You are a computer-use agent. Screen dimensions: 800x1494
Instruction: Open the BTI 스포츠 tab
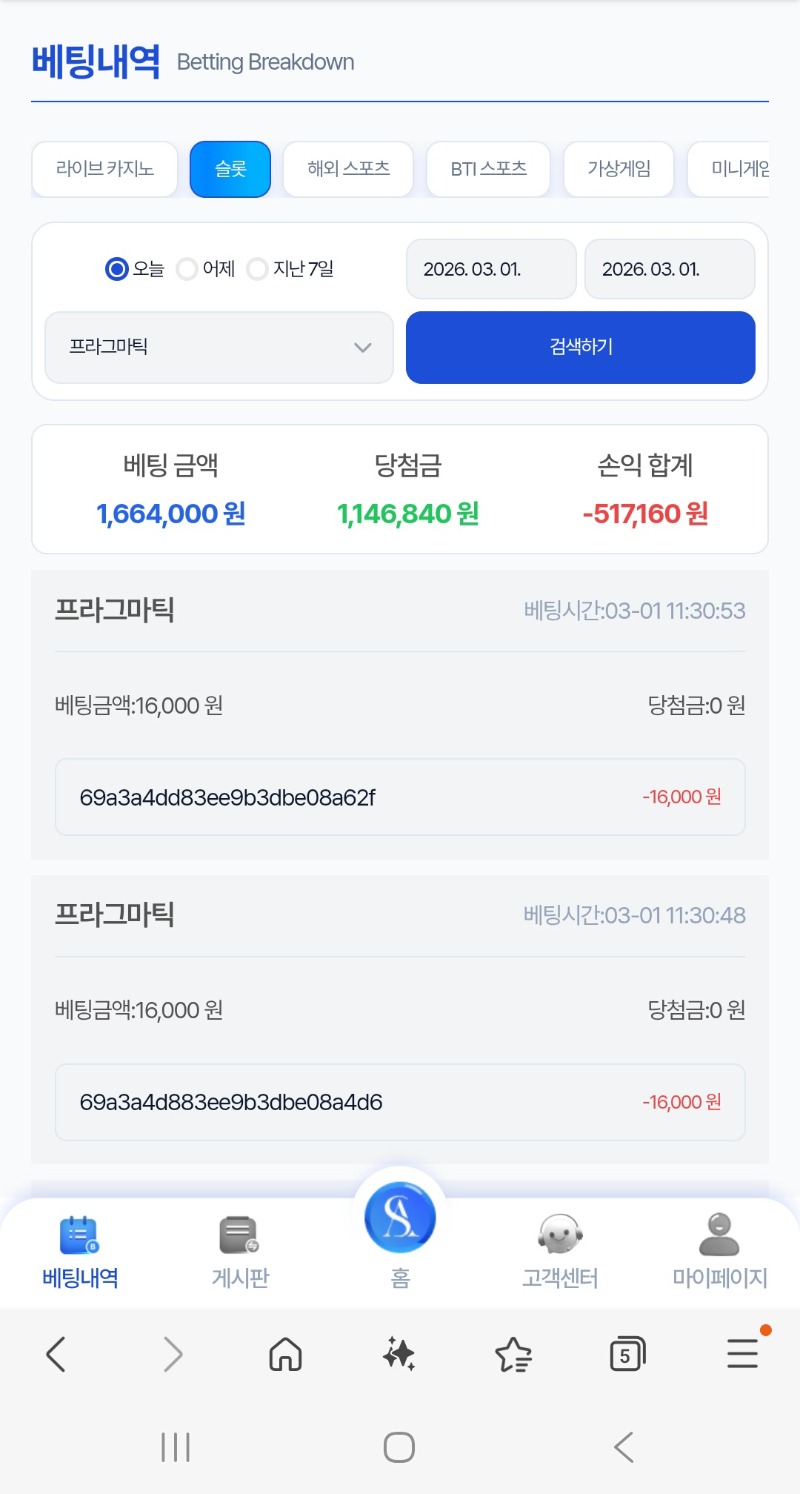[x=488, y=169]
